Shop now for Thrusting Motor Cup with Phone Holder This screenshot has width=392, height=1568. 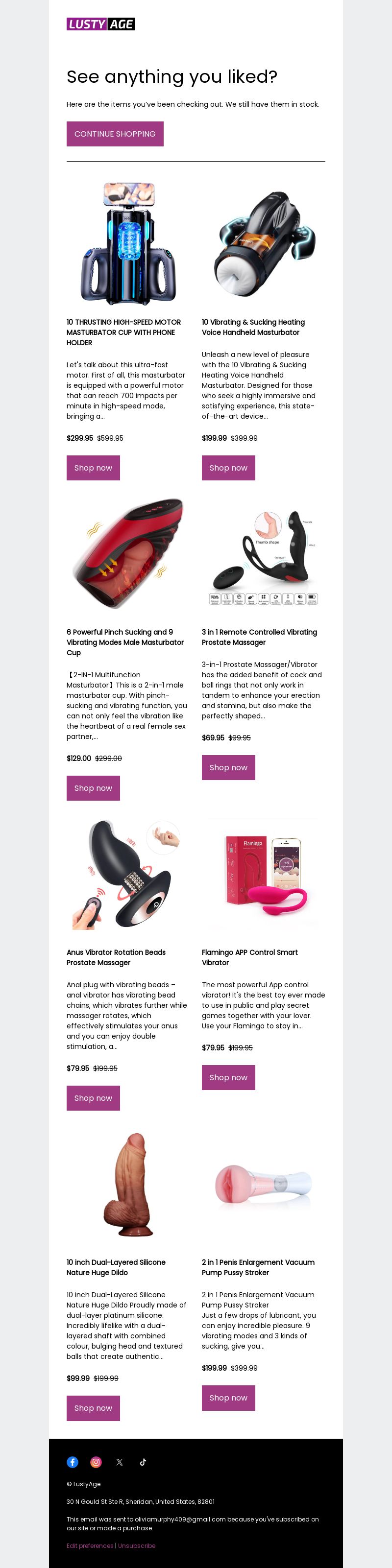93,468
